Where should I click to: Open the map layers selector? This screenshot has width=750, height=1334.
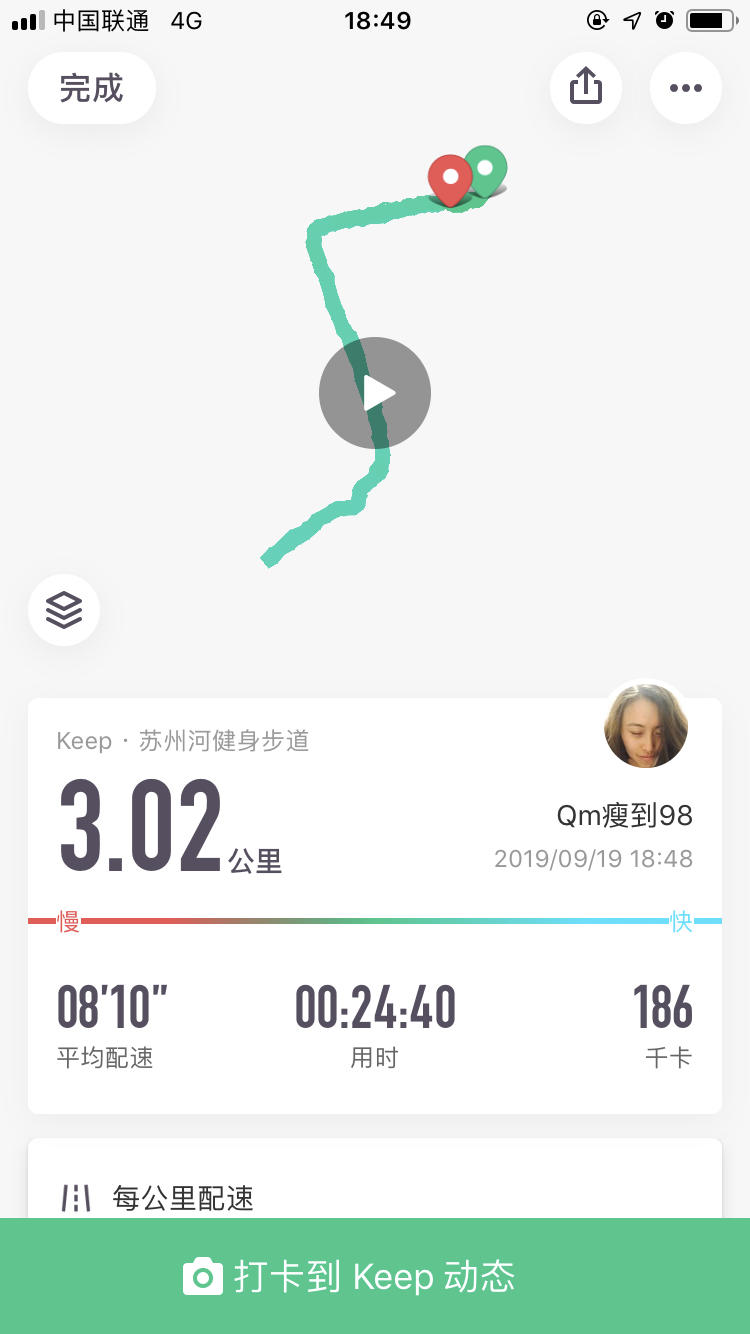click(64, 609)
